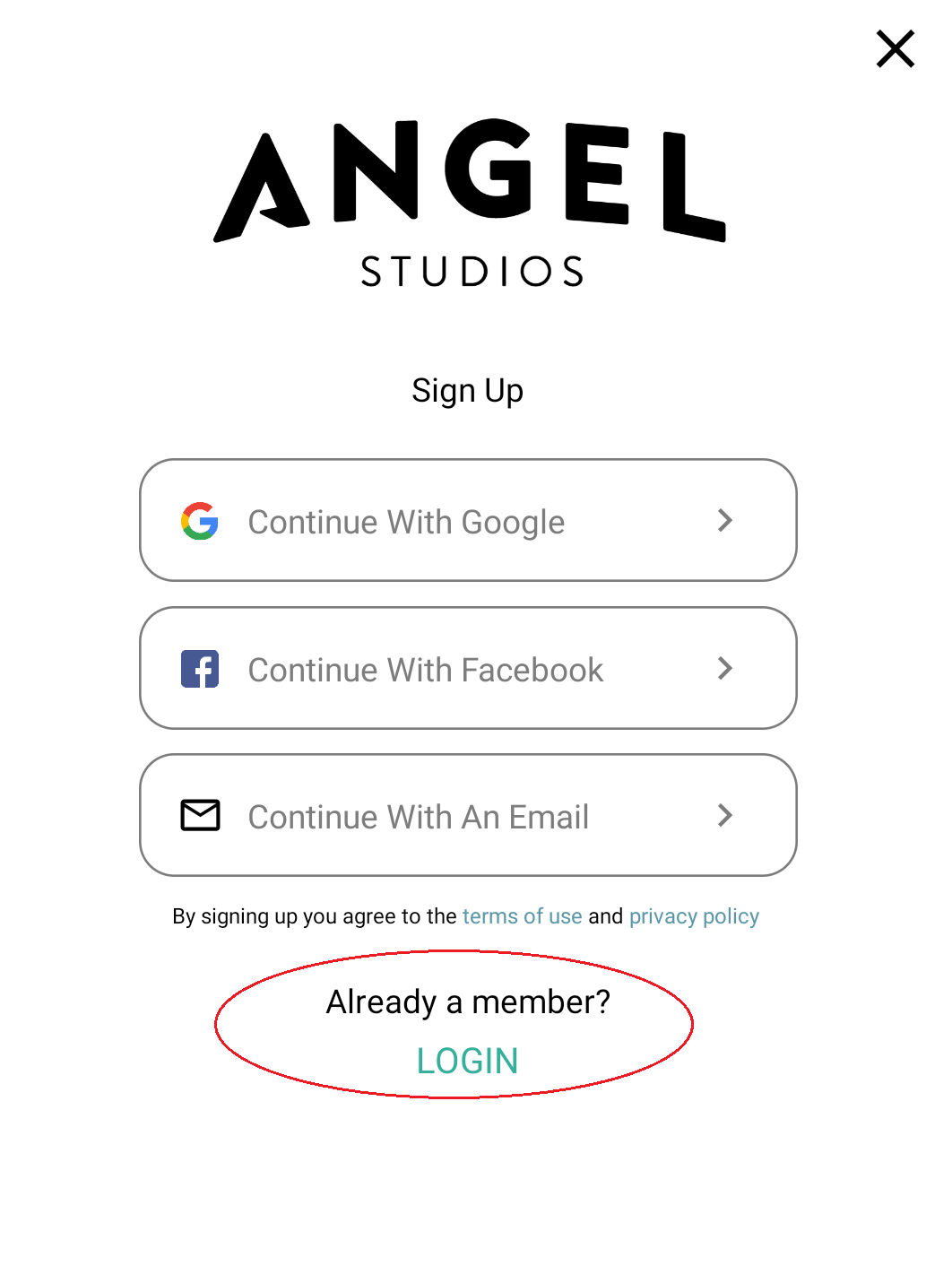Screen dimensions: 952x1266
Task: Click the LOGIN link
Action: point(467,1061)
